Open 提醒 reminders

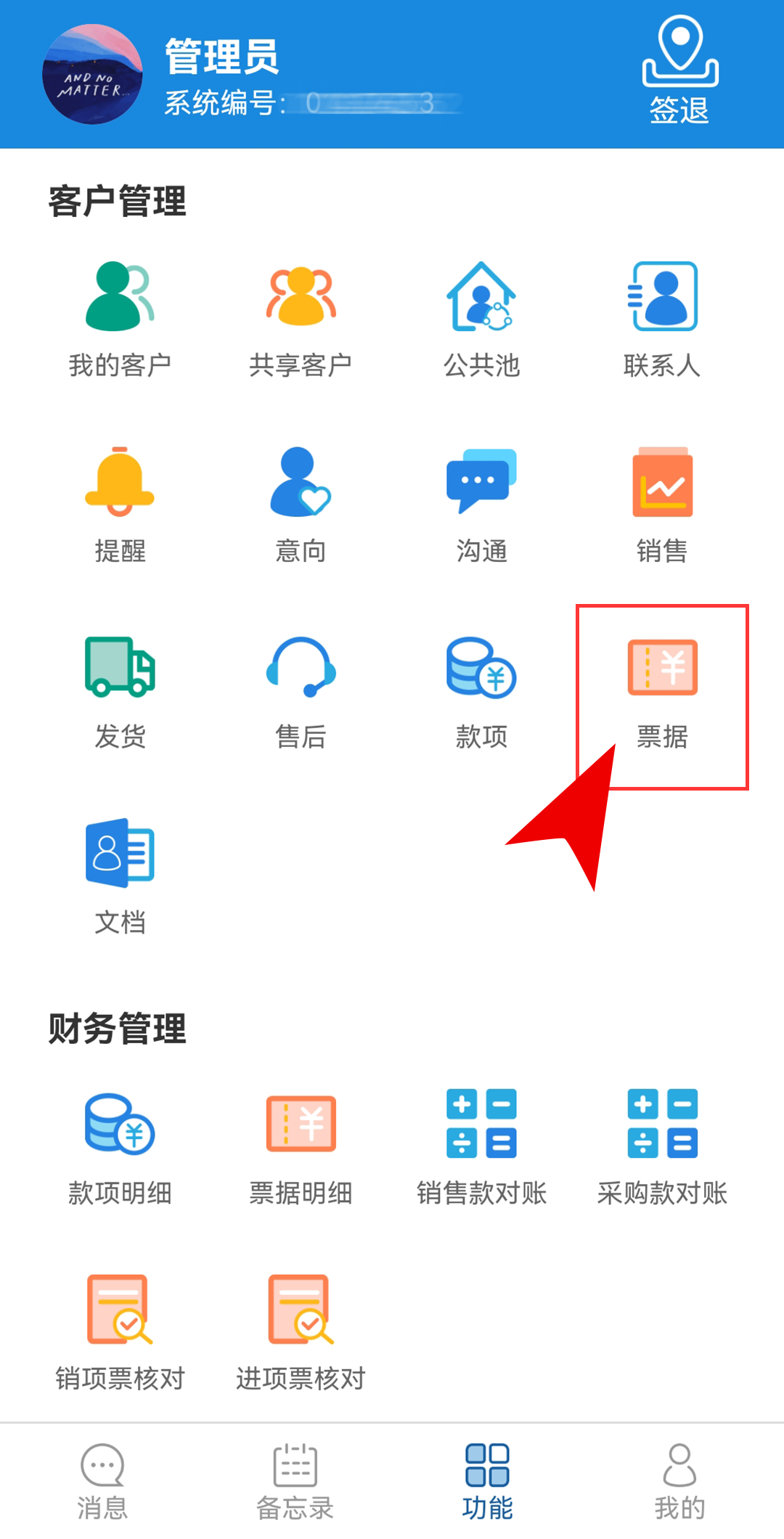(x=120, y=505)
